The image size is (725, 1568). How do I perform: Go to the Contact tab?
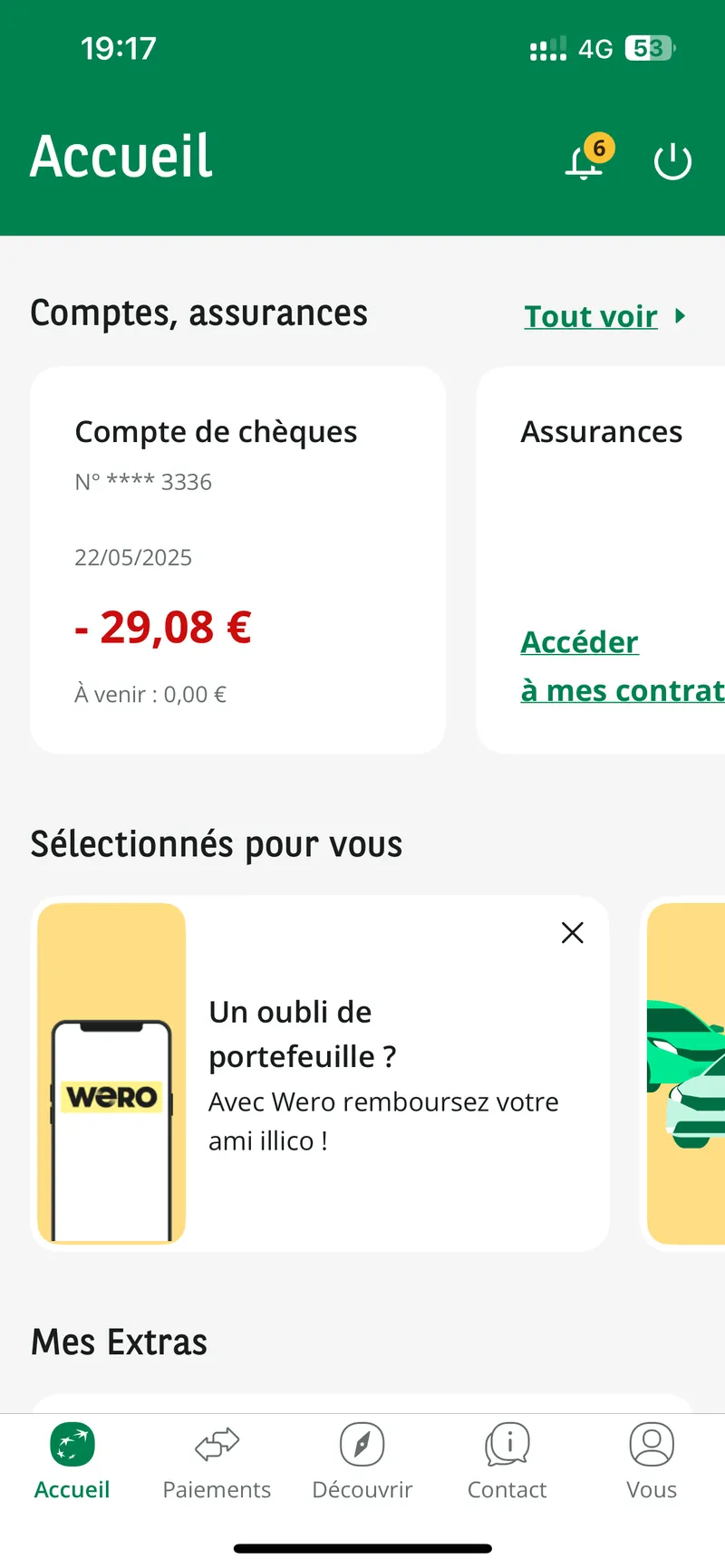tap(507, 1458)
